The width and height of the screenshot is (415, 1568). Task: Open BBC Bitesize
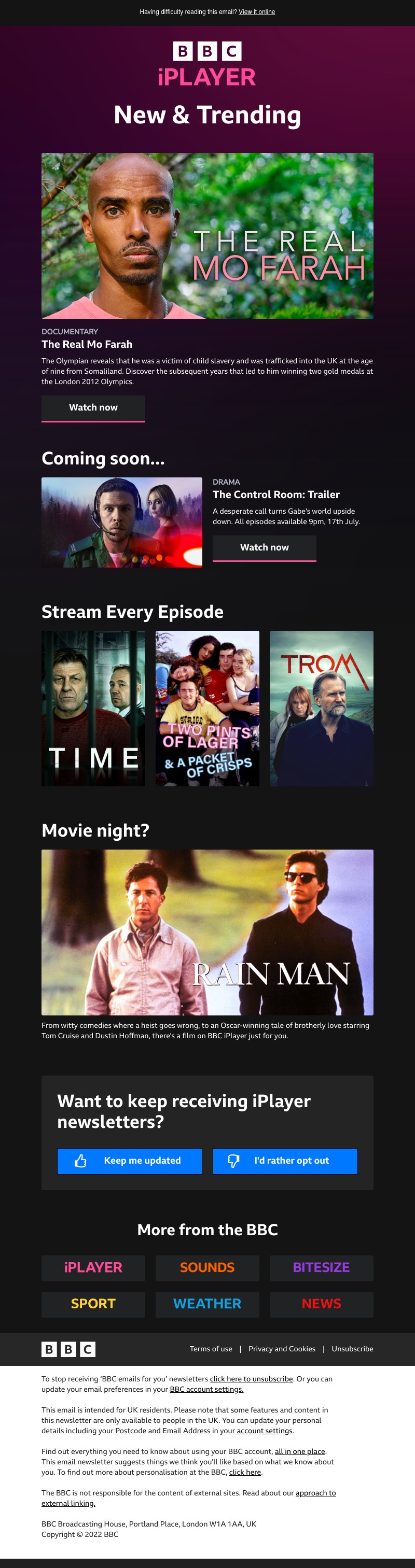tap(321, 1267)
